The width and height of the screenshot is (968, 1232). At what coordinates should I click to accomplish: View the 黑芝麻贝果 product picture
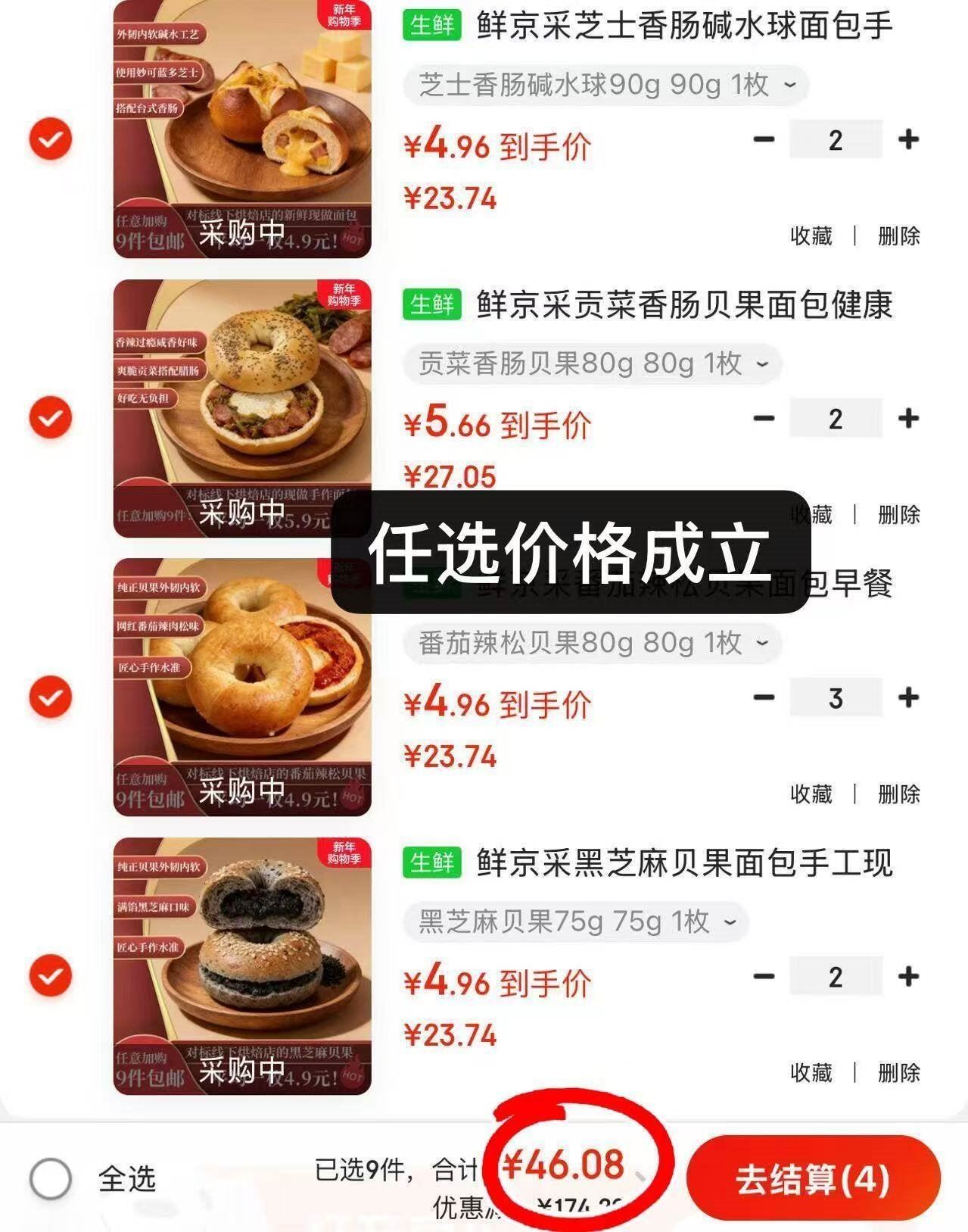242,966
